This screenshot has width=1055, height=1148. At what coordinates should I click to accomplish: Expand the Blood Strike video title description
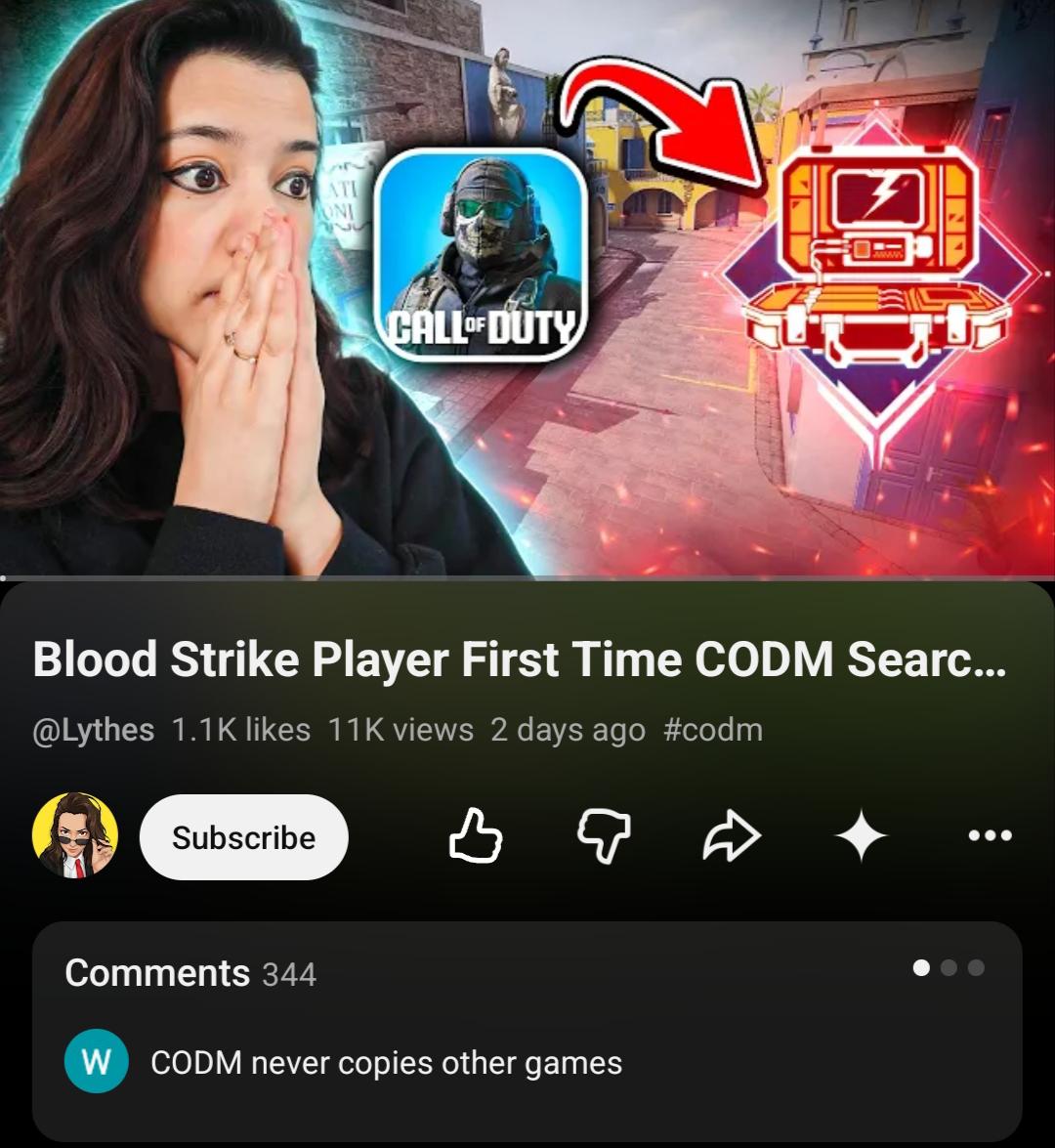coord(520,660)
